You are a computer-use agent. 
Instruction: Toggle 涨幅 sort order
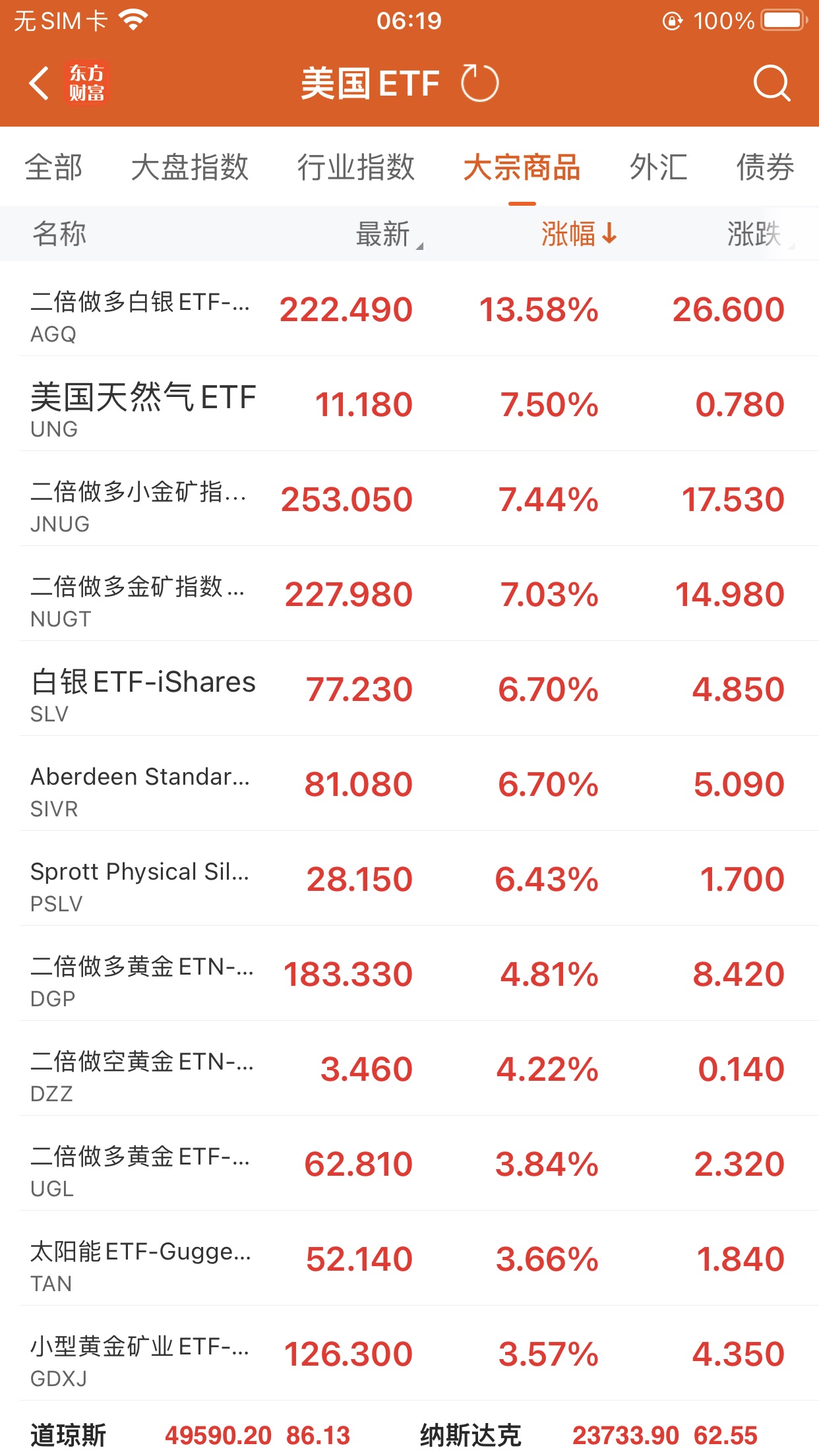[578, 235]
